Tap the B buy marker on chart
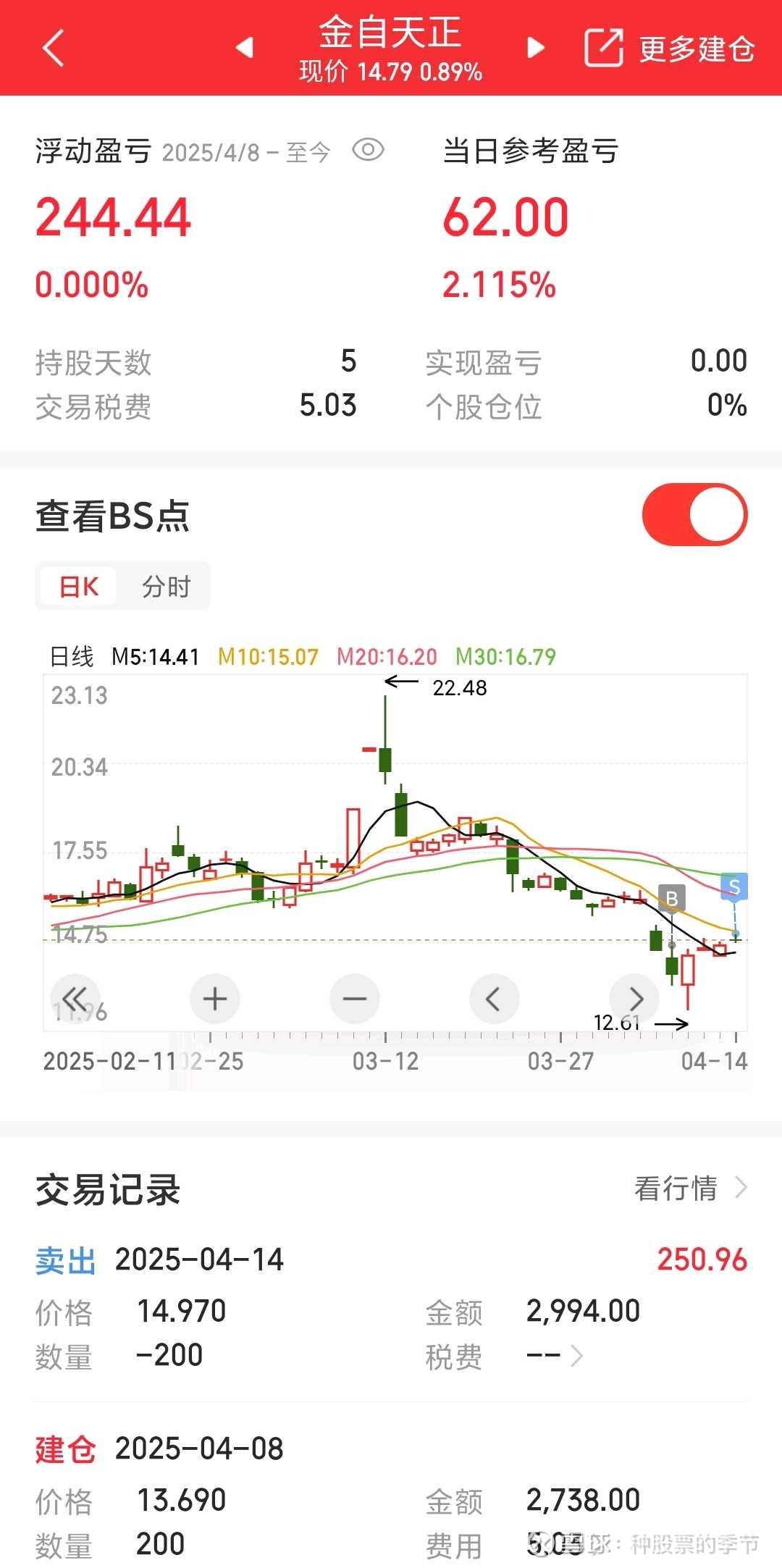The width and height of the screenshot is (782, 1568). pyautogui.click(x=671, y=899)
